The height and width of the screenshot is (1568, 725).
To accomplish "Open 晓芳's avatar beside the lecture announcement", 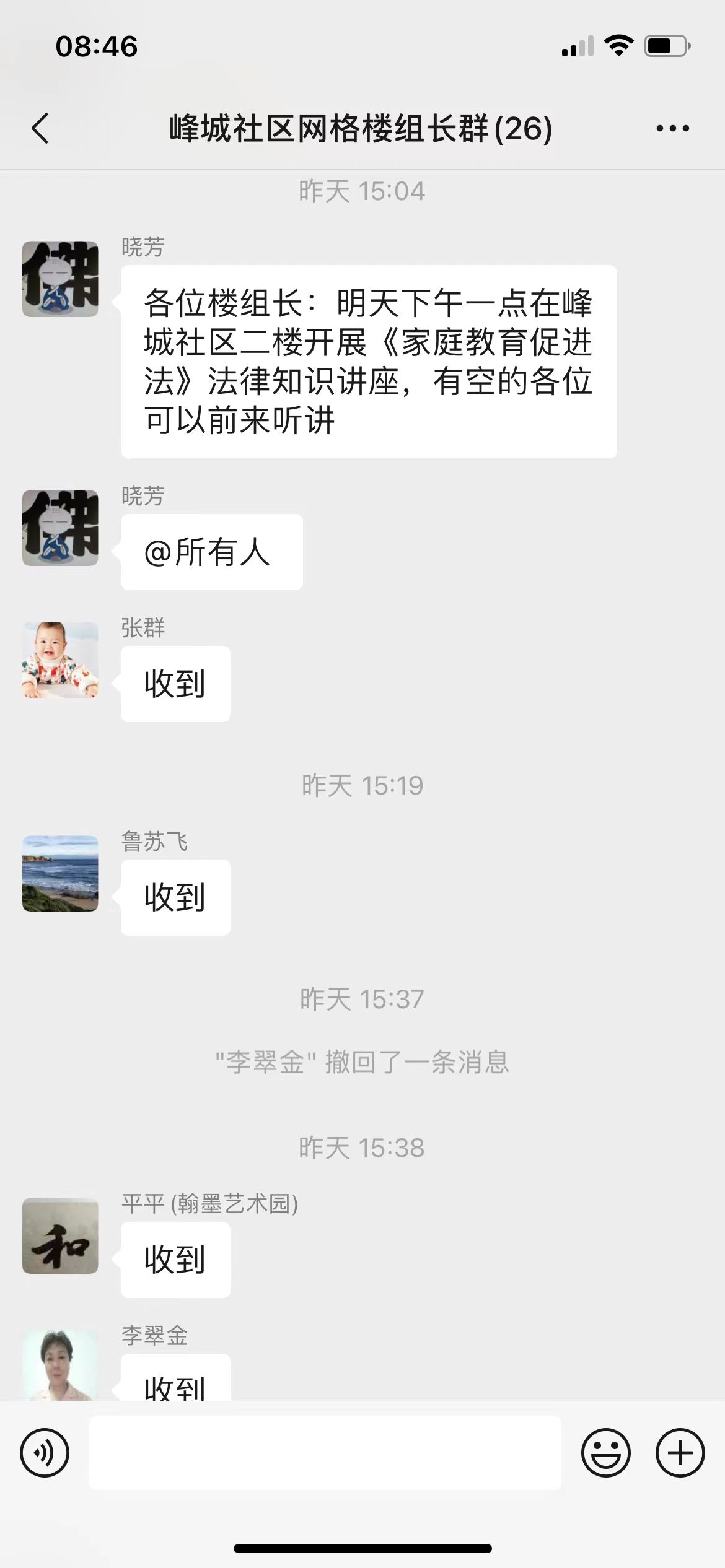I will point(60,279).
